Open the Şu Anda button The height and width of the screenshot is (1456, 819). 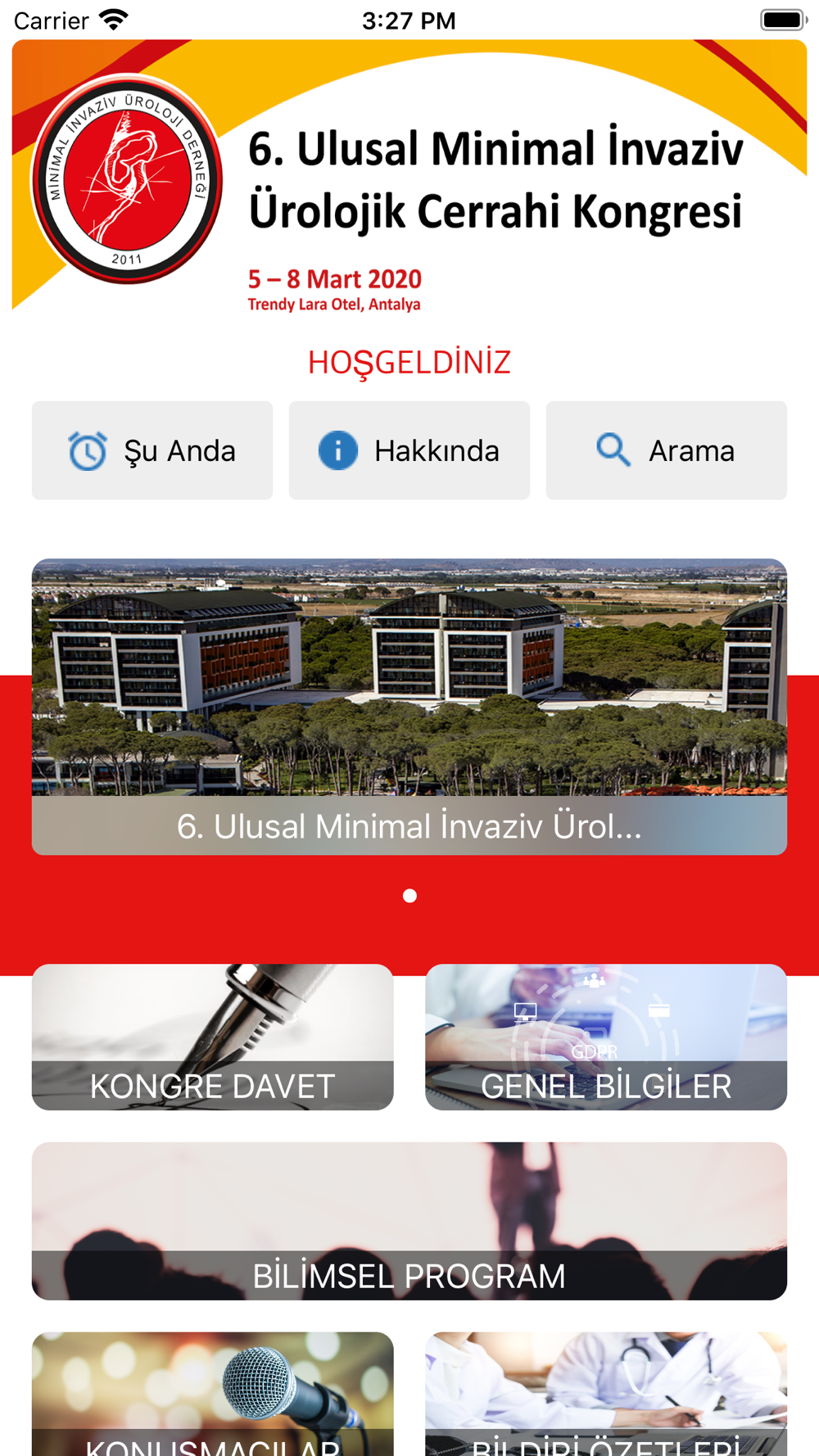click(152, 450)
